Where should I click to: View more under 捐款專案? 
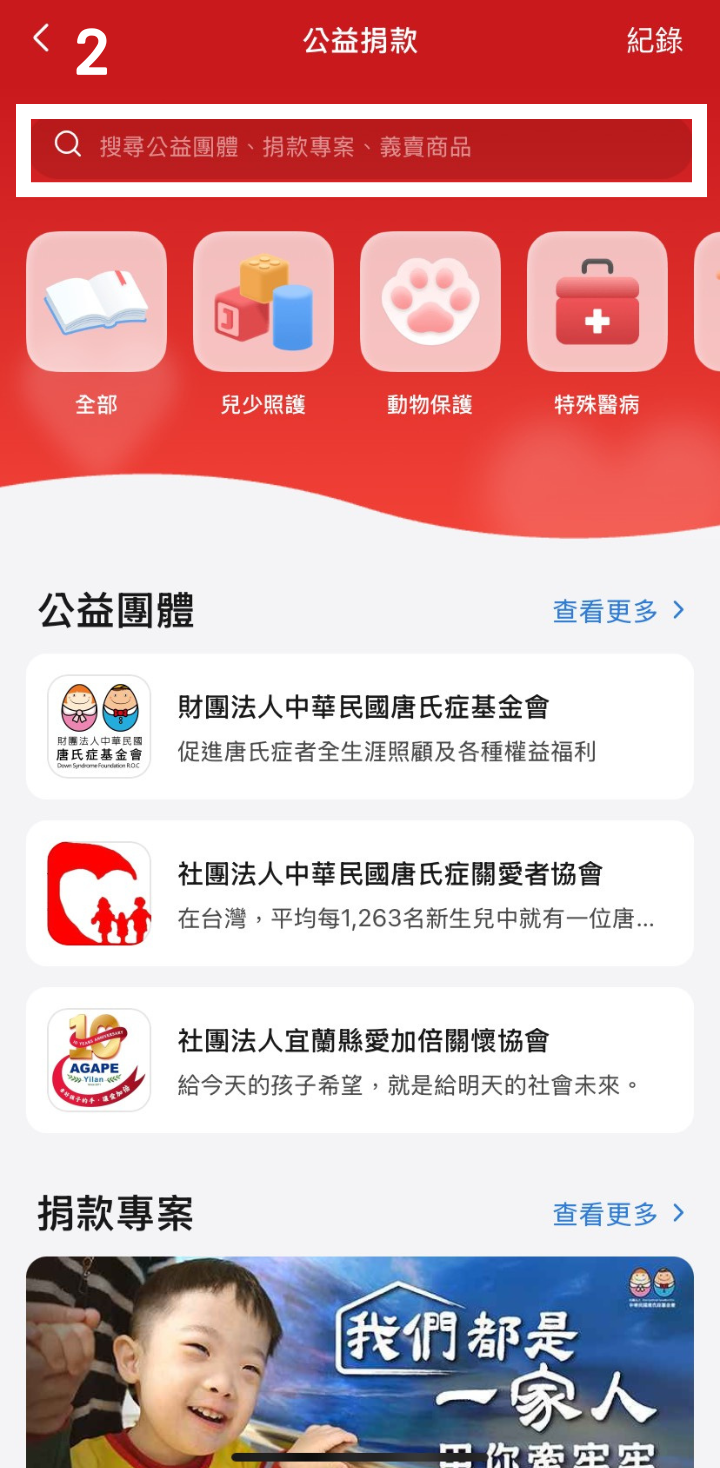[618, 1214]
